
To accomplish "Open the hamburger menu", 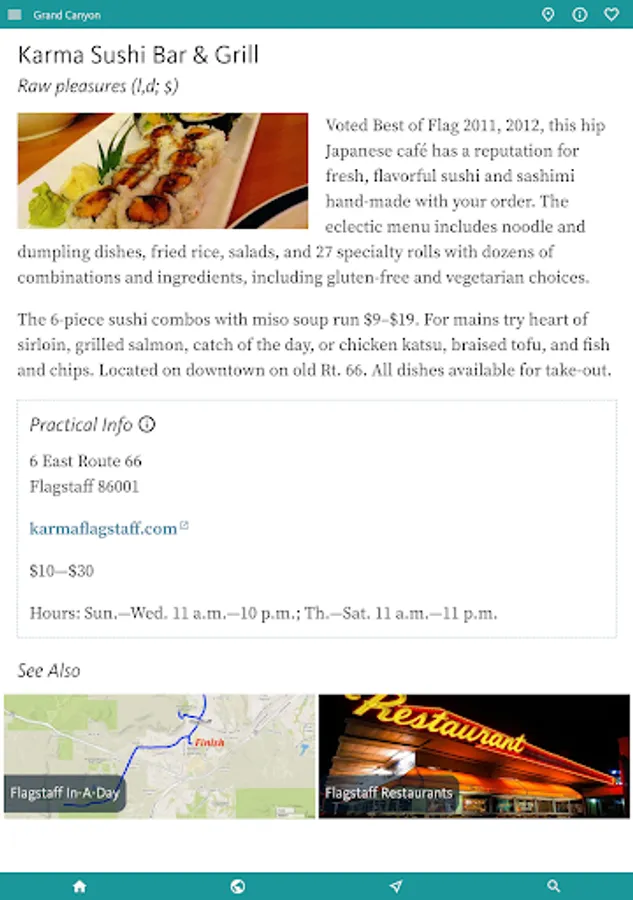I will coord(14,14).
